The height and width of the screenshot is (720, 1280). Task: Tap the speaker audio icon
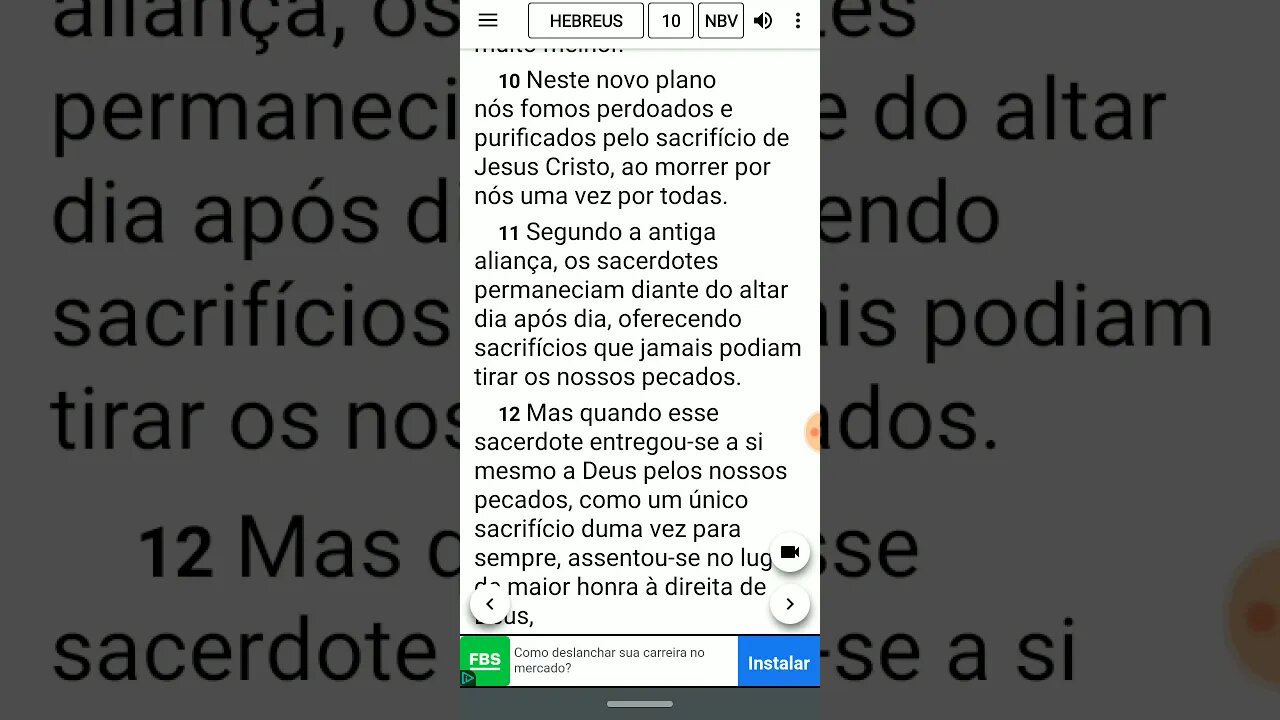click(x=763, y=21)
